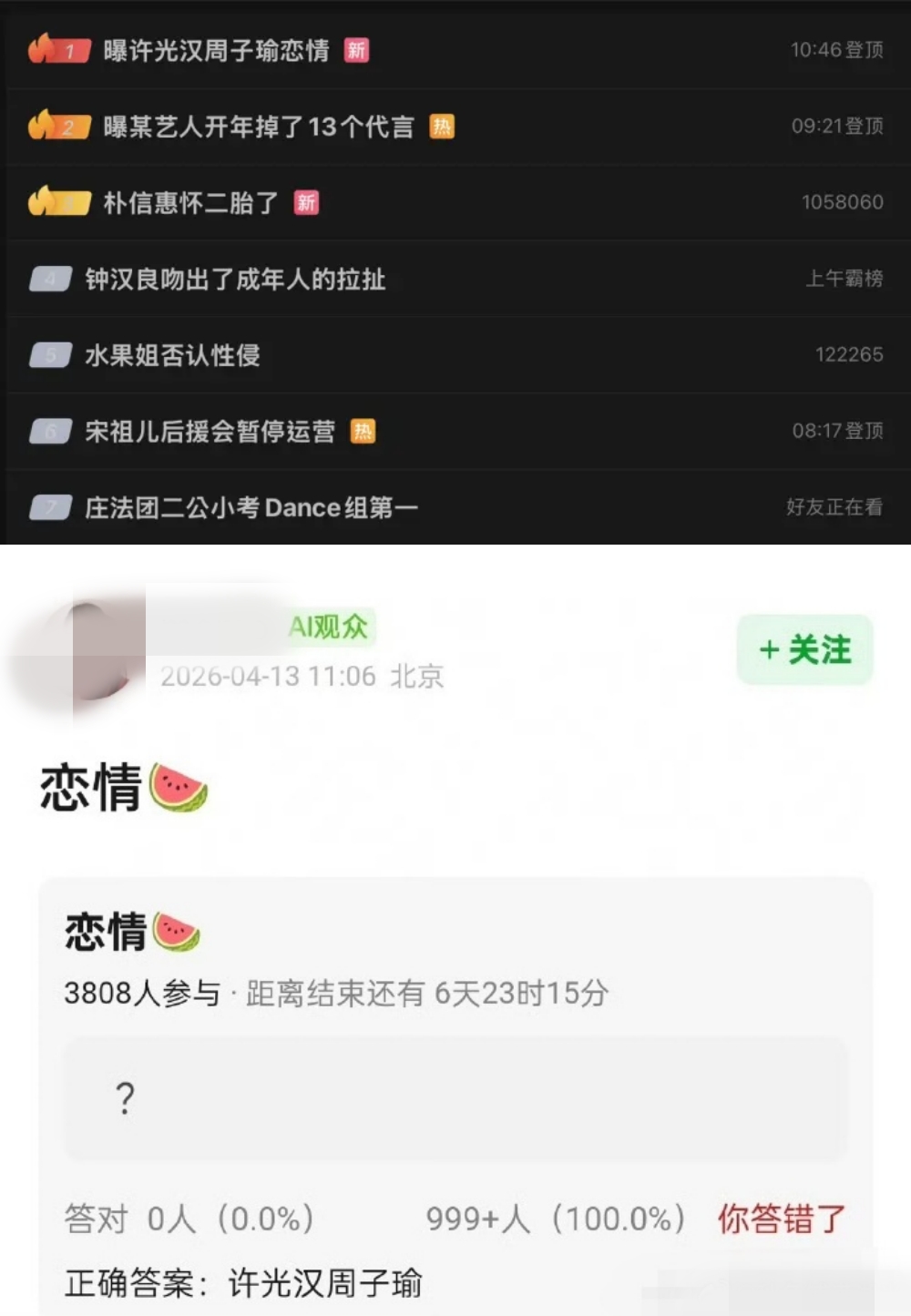Click the watermelon emoji inside the poll card
The width and height of the screenshot is (911, 1316).
[x=178, y=929]
